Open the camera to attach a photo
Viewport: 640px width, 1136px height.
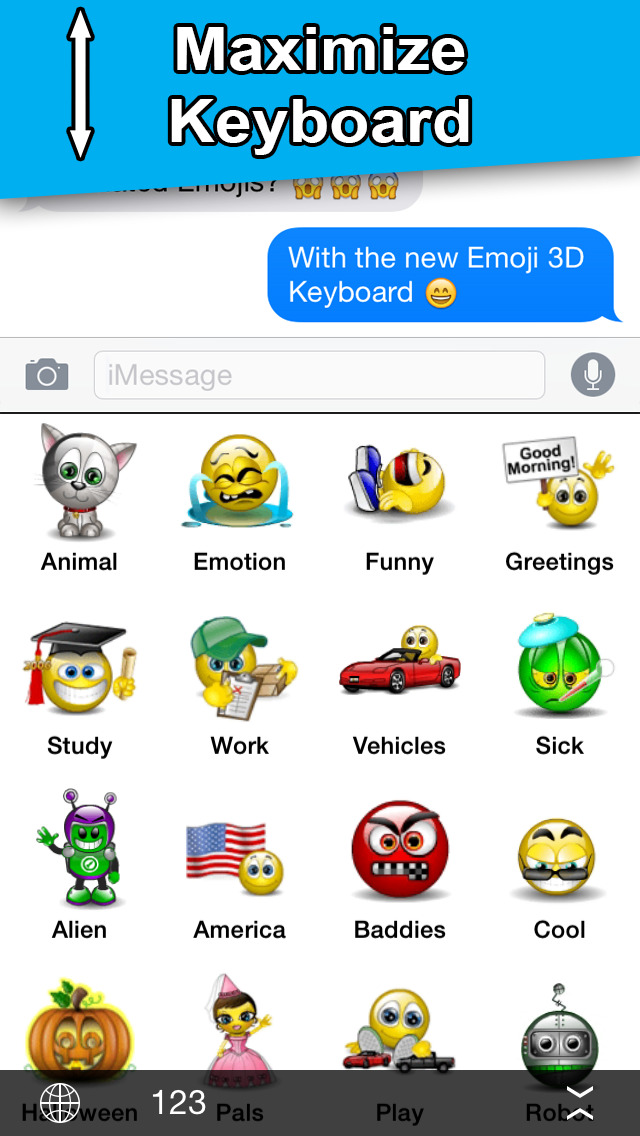(47, 375)
